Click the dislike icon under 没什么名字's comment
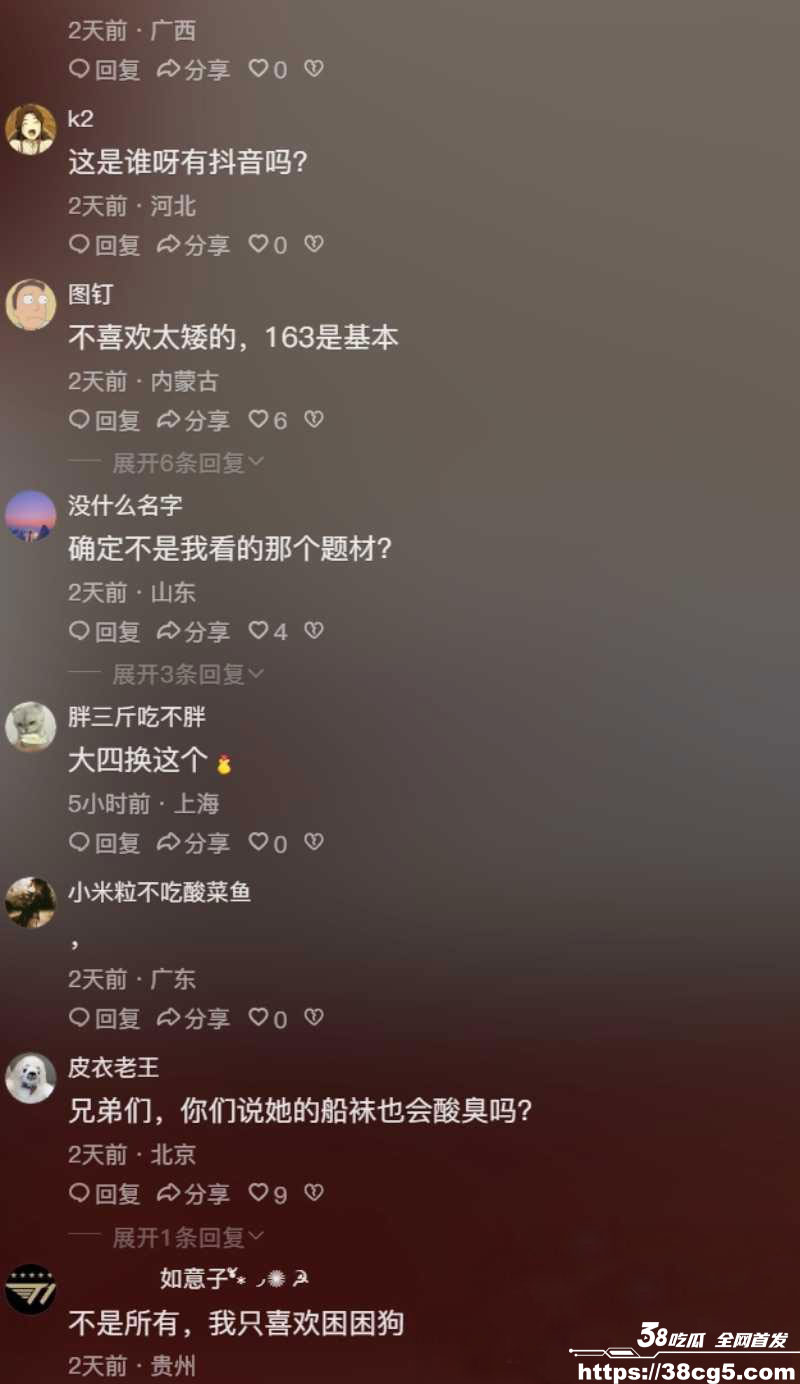This screenshot has width=800, height=1384. pos(313,632)
